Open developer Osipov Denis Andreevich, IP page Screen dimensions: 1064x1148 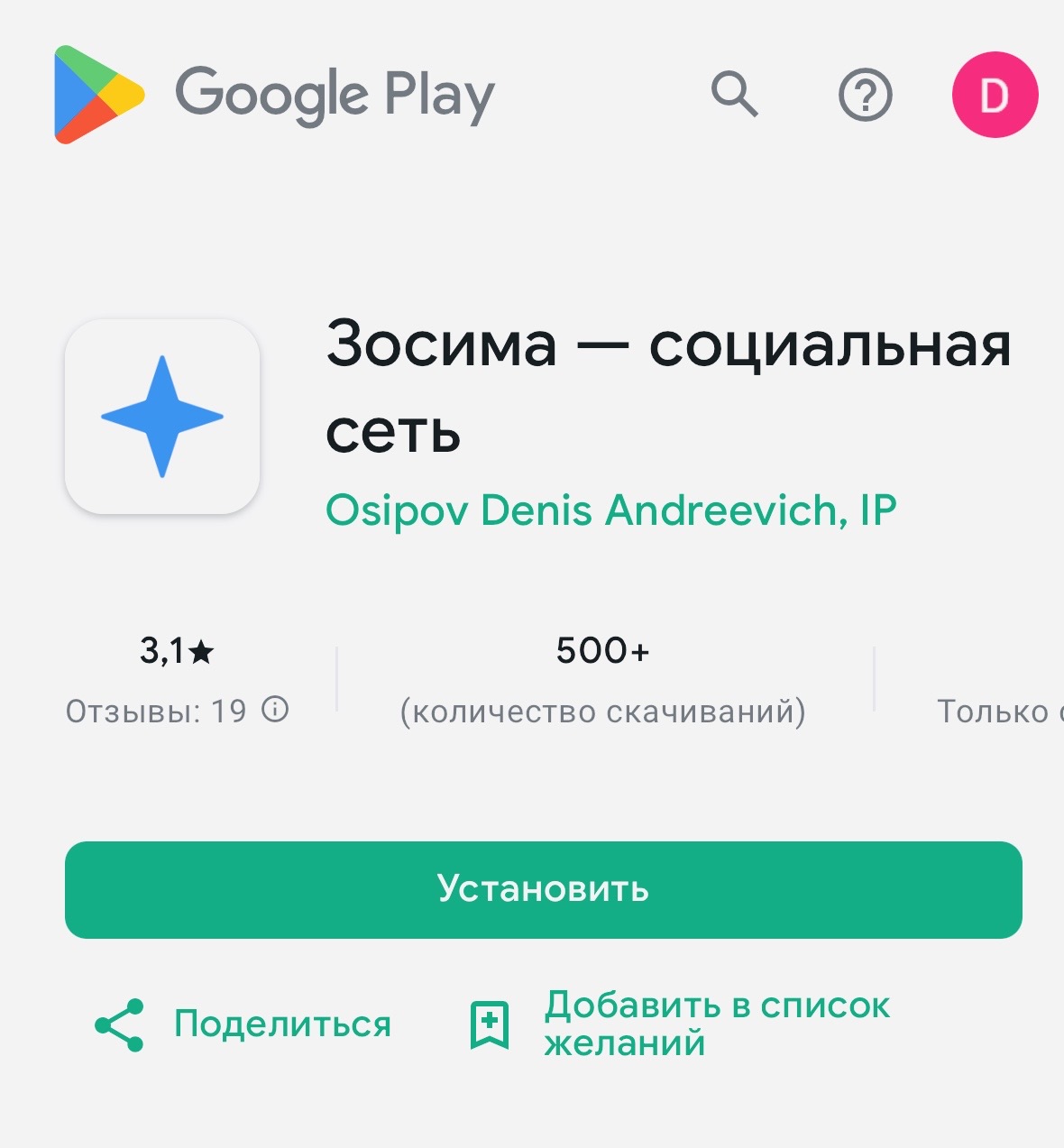pos(610,510)
